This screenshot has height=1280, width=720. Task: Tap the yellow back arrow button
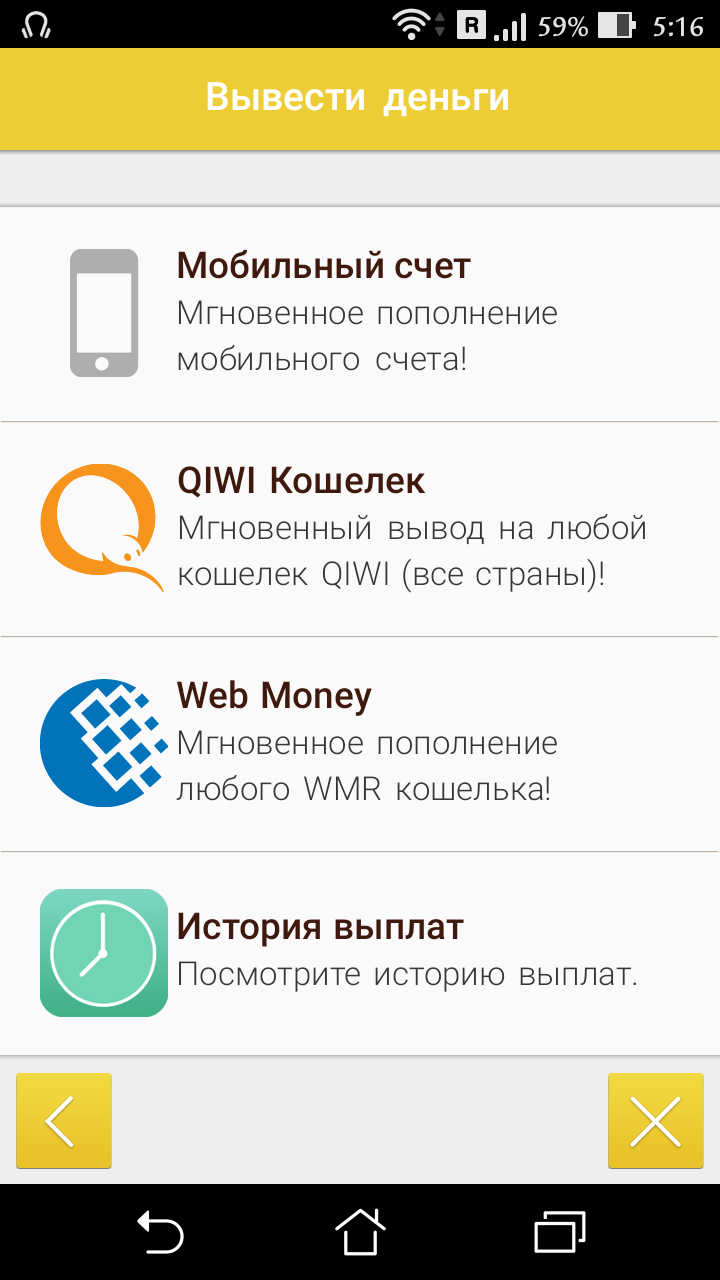pos(64,1121)
